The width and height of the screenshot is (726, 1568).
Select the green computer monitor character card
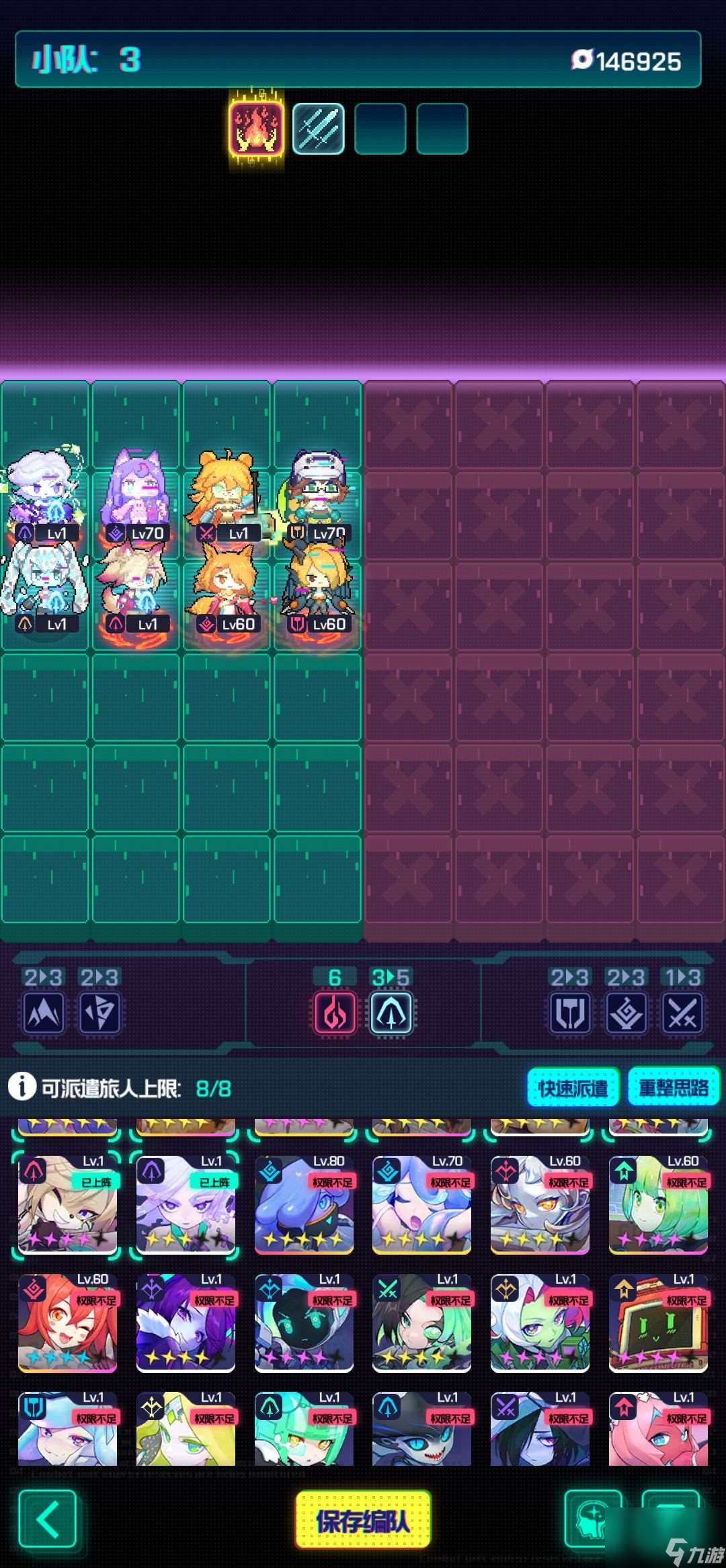658,1323
